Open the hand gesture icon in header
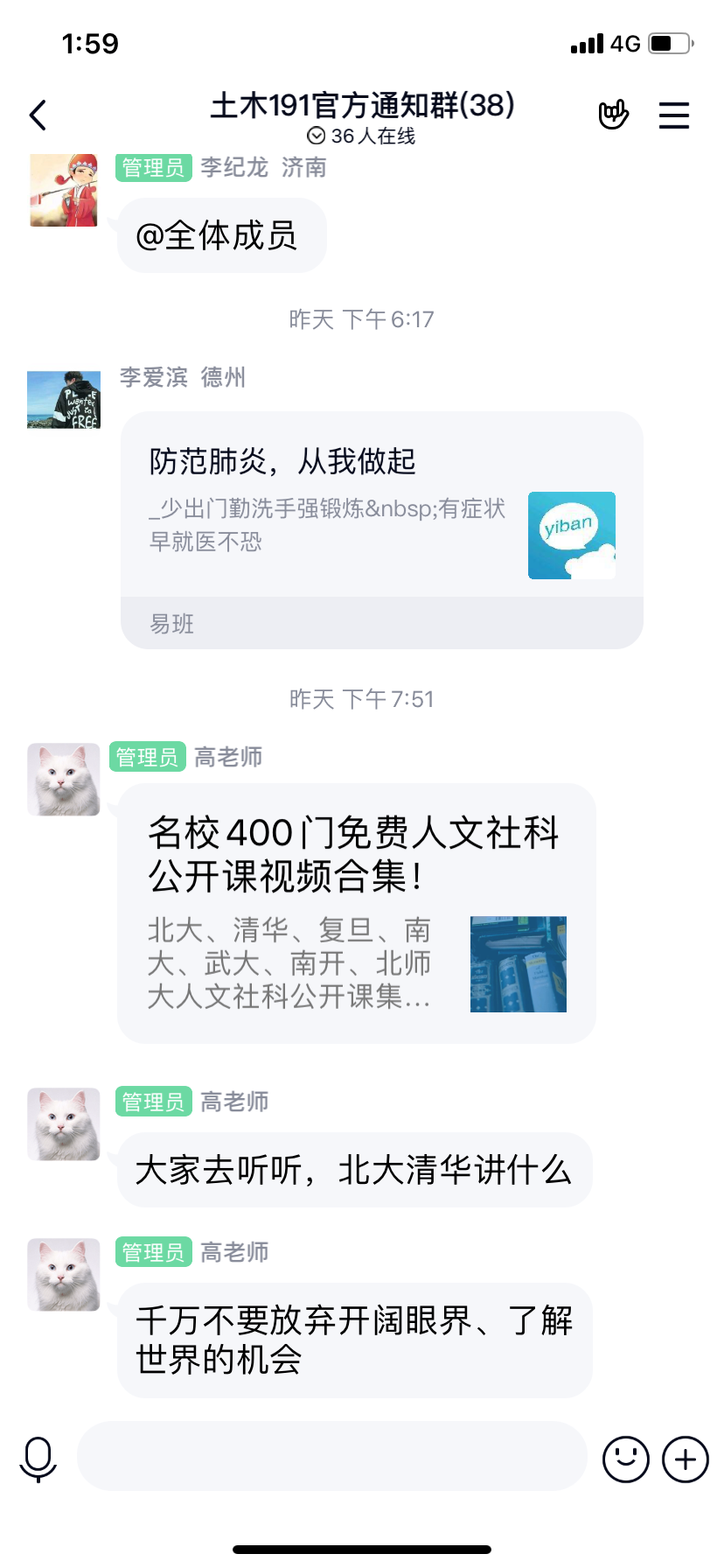Viewport: 724px width, 1568px height. pyautogui.click(x=613, y=115)
